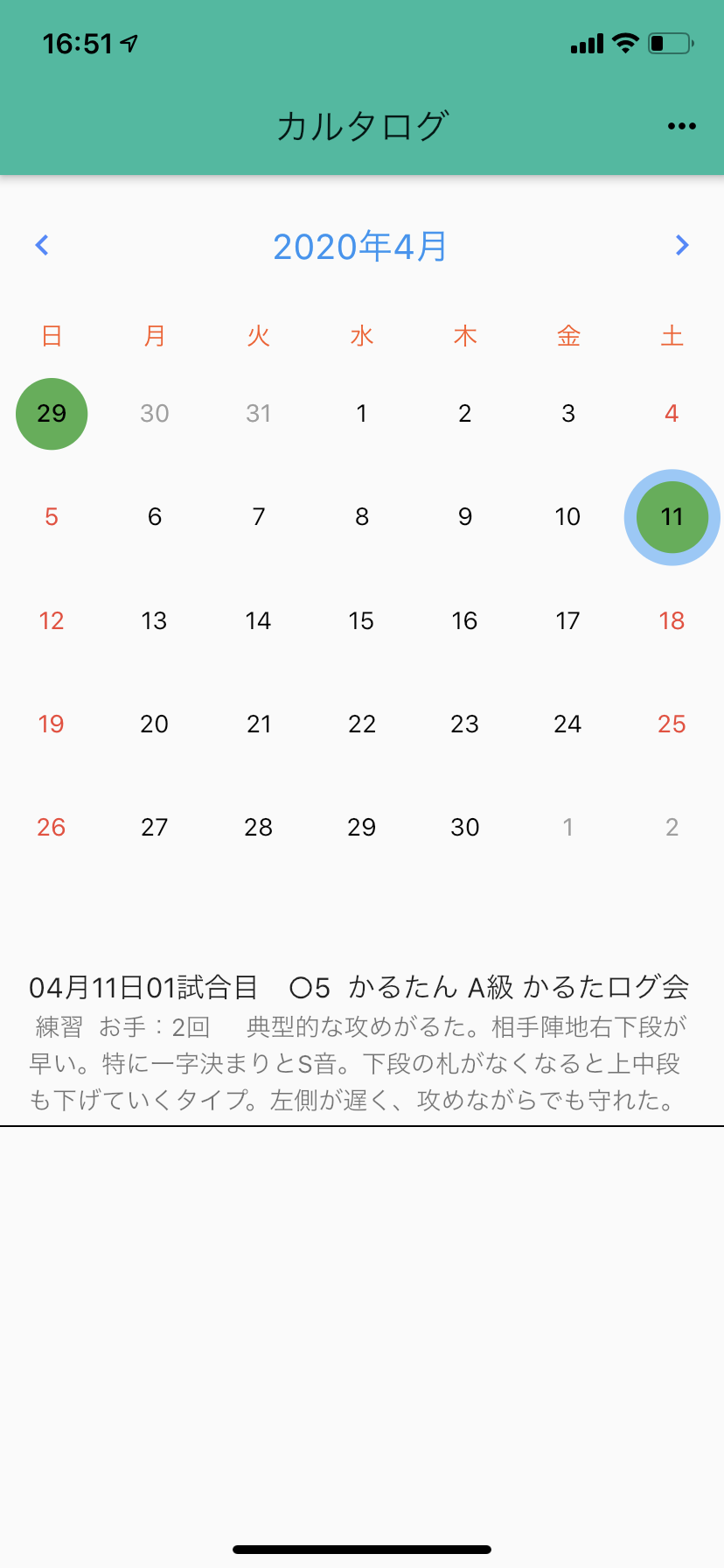This screenshot has width=724, height=1568.
Task: Select April 30 on the calendar
Action: 465,828
